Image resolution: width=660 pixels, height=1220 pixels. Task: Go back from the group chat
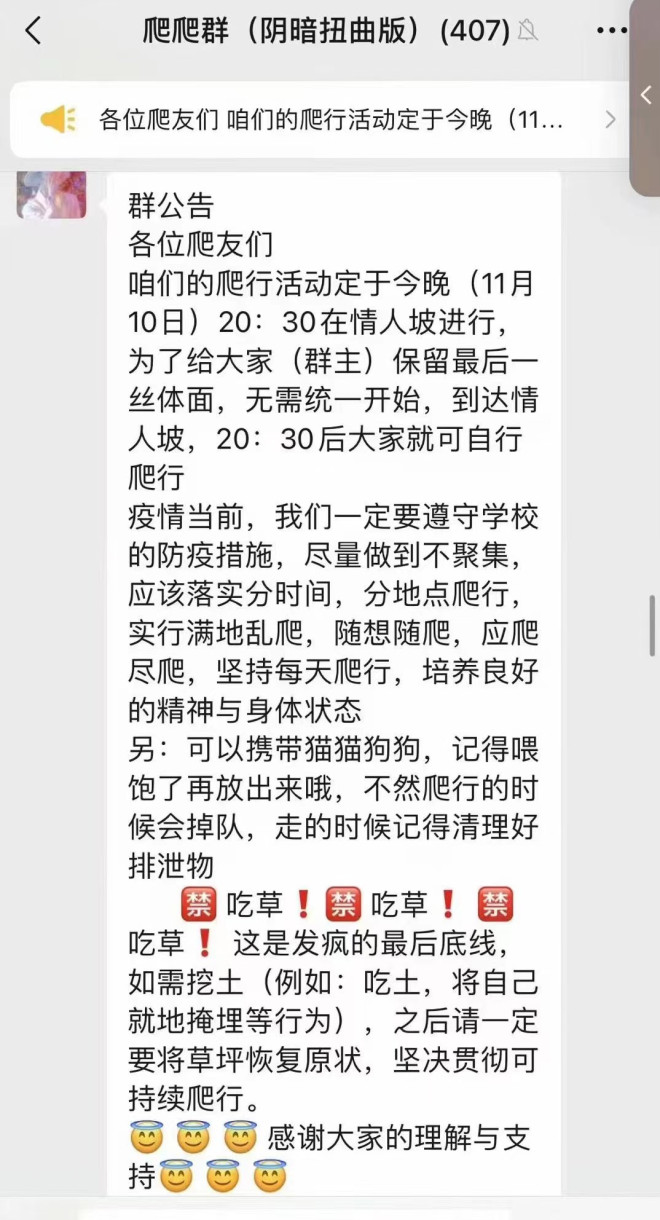(x=33, y=31)
